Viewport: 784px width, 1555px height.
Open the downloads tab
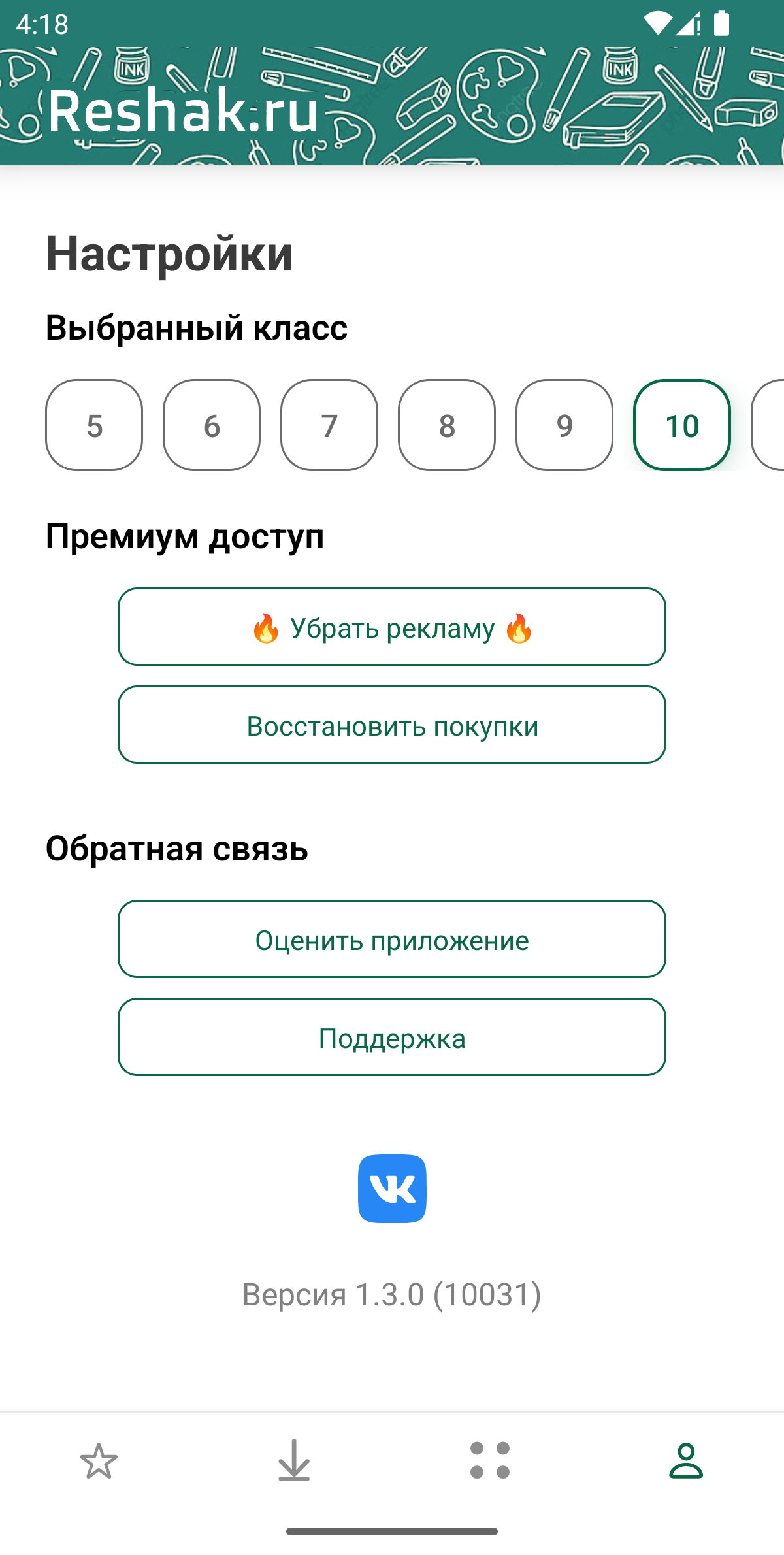click(294, 1460)
